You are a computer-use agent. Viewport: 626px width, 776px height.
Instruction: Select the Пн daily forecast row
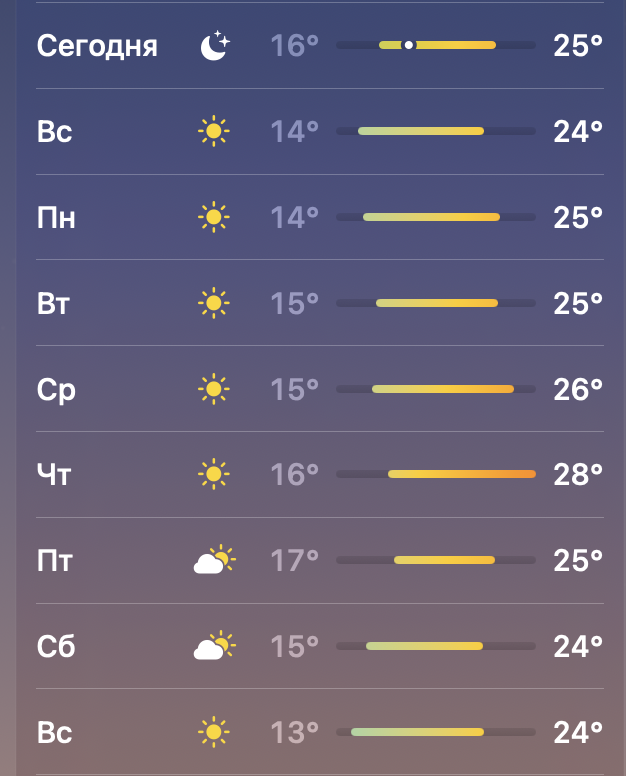320,217
